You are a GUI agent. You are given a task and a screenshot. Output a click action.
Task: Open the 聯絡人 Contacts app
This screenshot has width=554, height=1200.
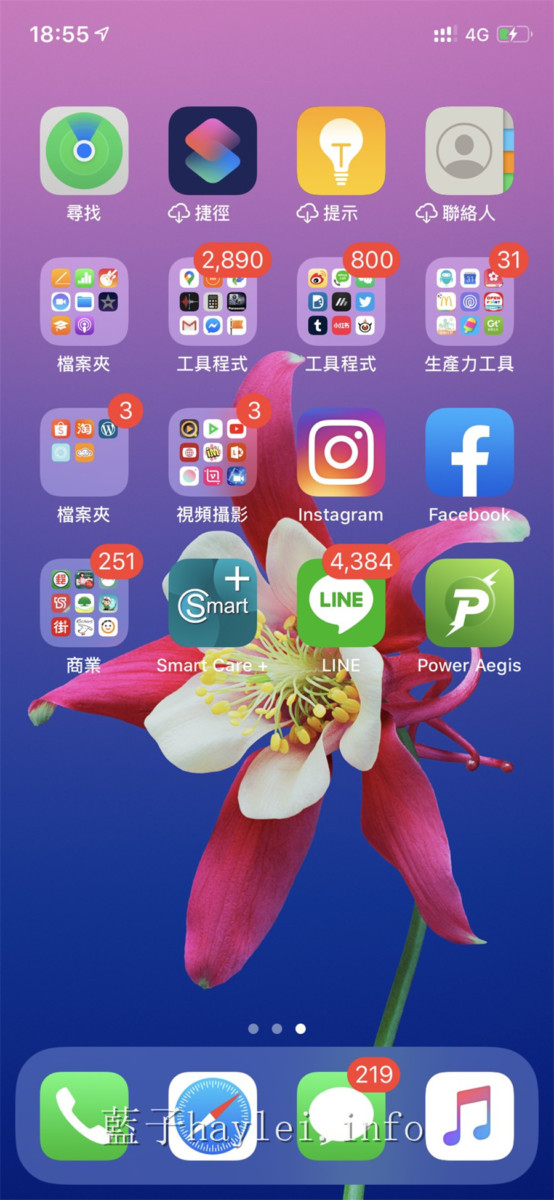click(x=469, y=151)
